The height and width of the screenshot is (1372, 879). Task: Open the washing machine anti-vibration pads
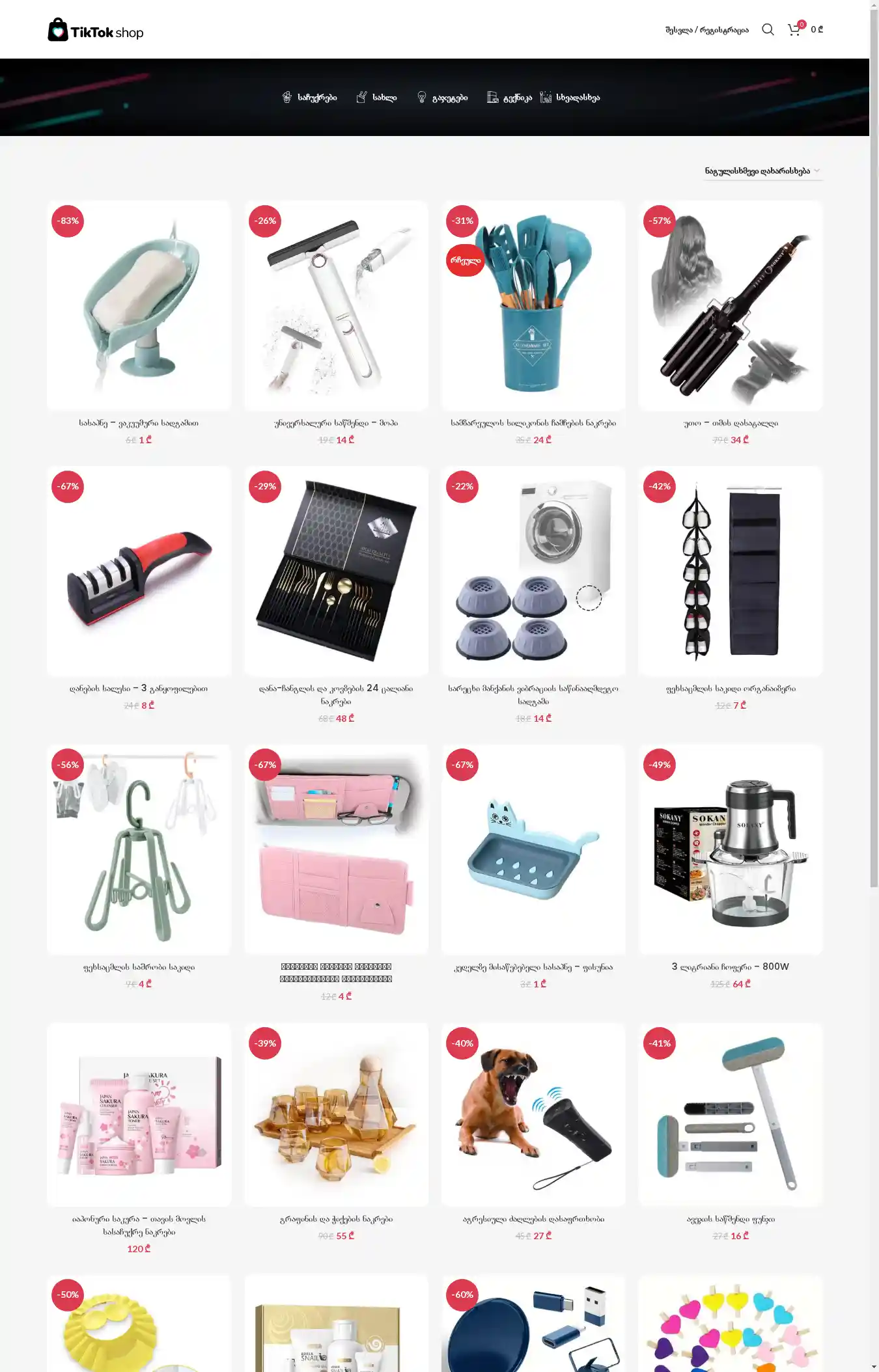[533, 571]
